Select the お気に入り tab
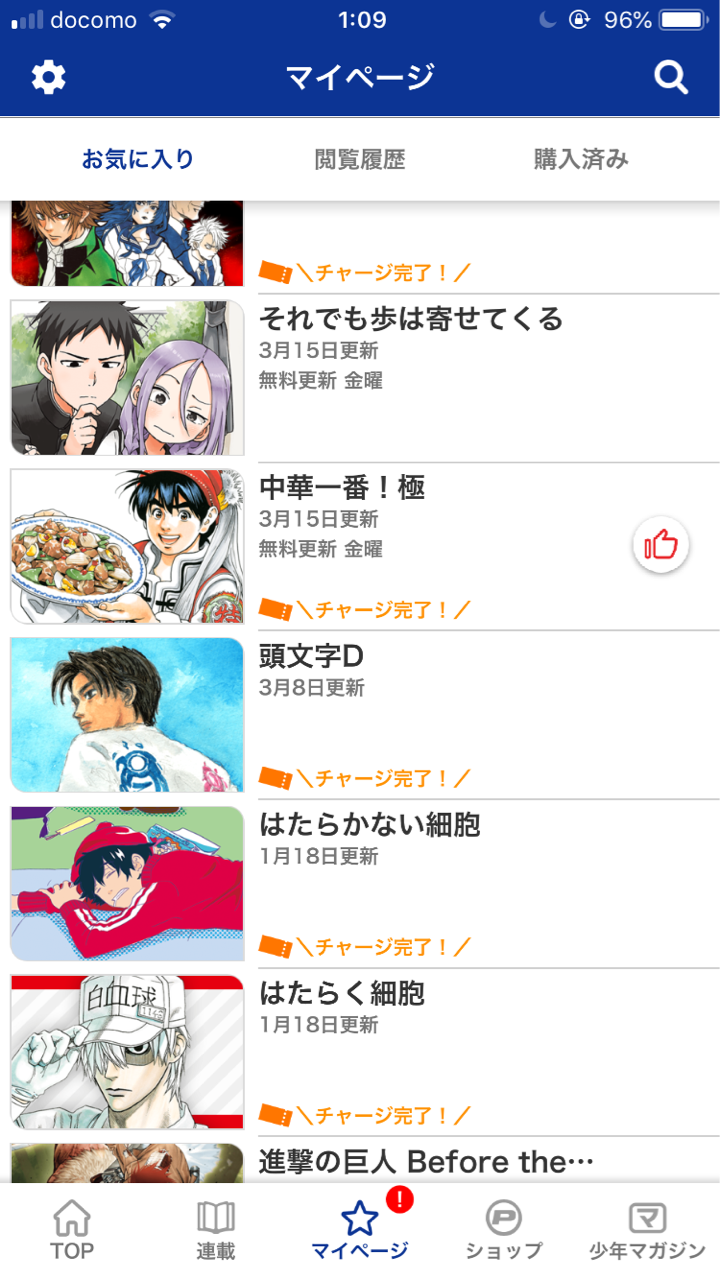720x1280 pixels. (x=138, y=159)
